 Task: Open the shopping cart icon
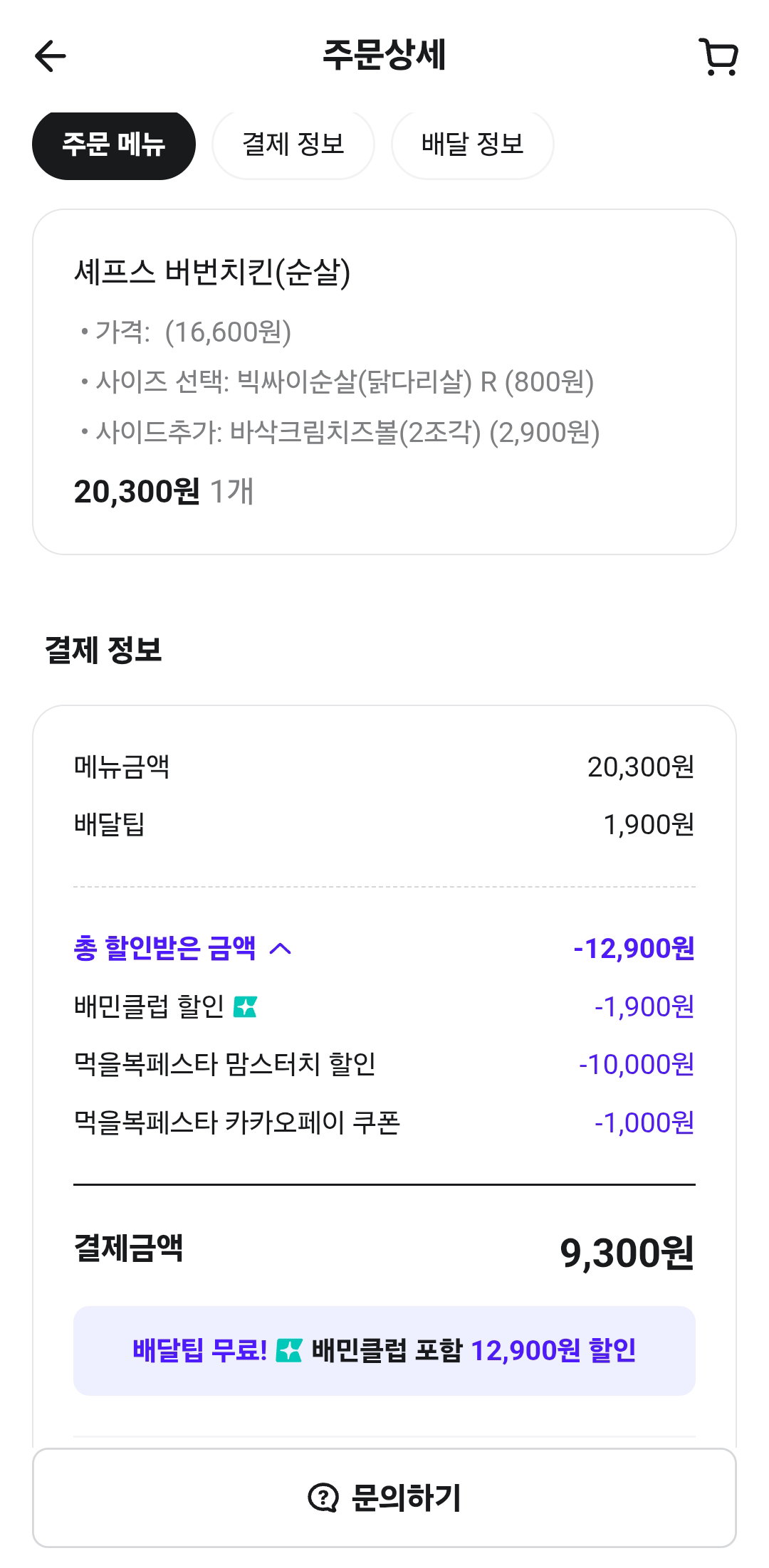point(718,57)
